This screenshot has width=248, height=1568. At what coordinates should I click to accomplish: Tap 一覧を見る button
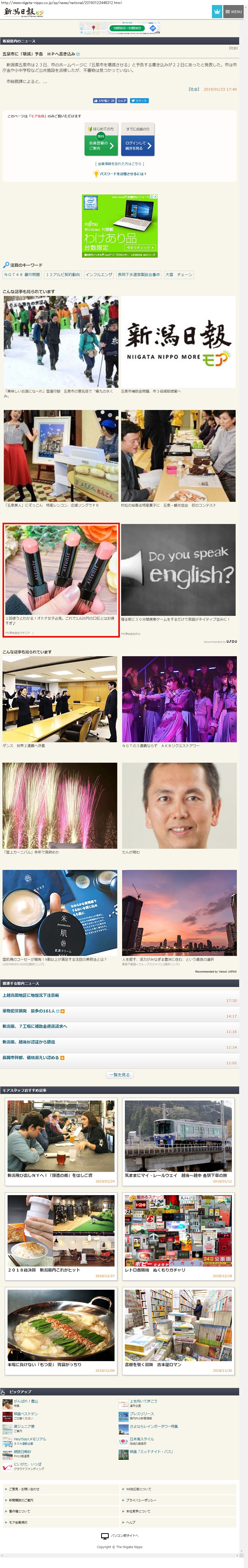pyautogui.click(x=119, y=1075)
